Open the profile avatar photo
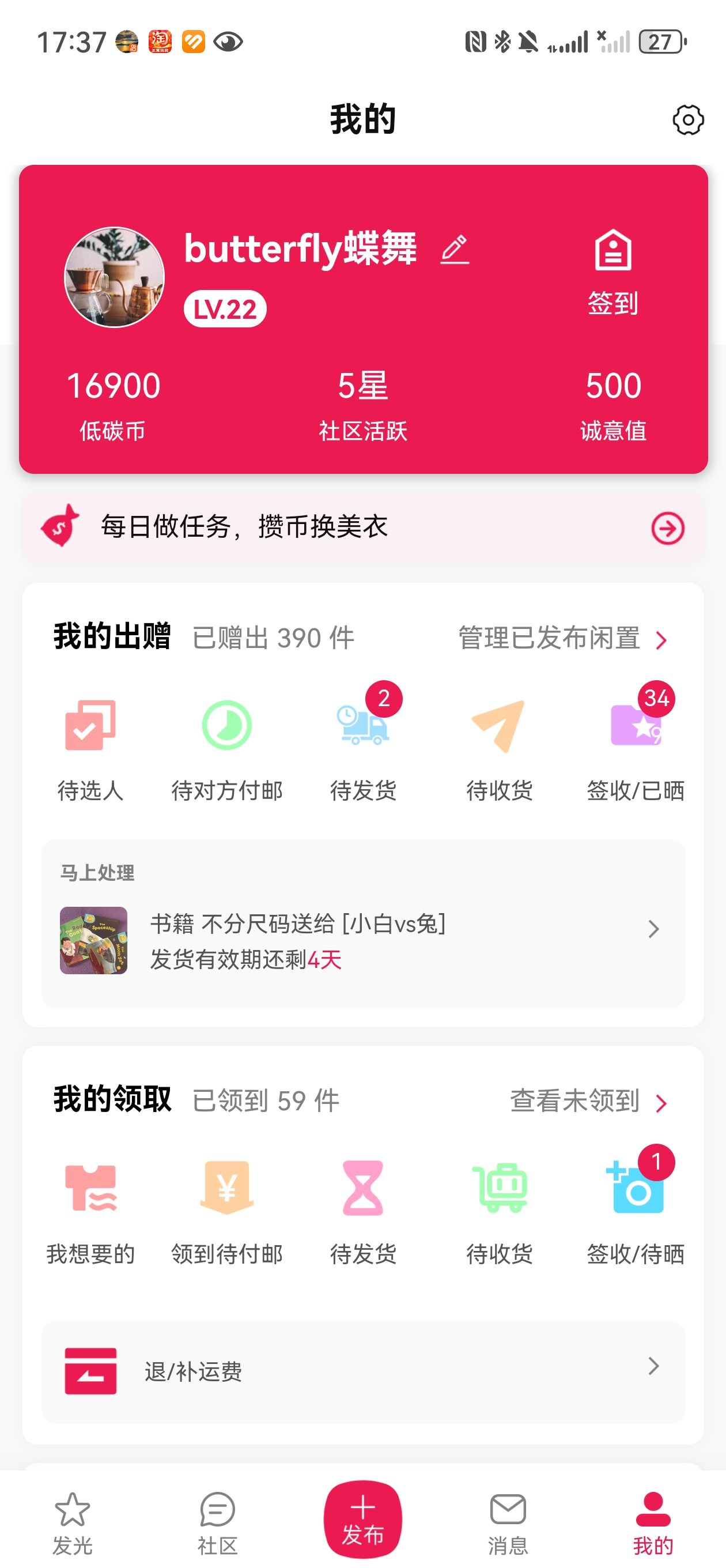Screen dimensions: 726x1568 coord(115,277)
